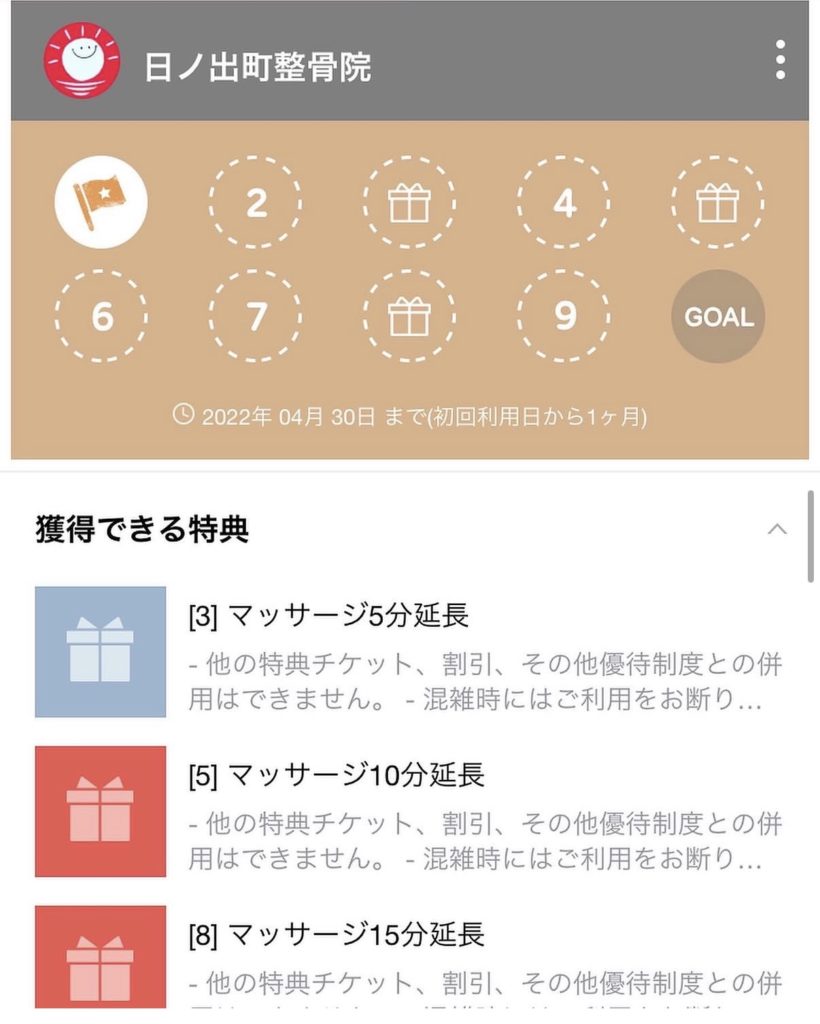Screen dimensions: 820x1024
Task: Open the three-dot overflow menu
Action: (x=780, y=60)
